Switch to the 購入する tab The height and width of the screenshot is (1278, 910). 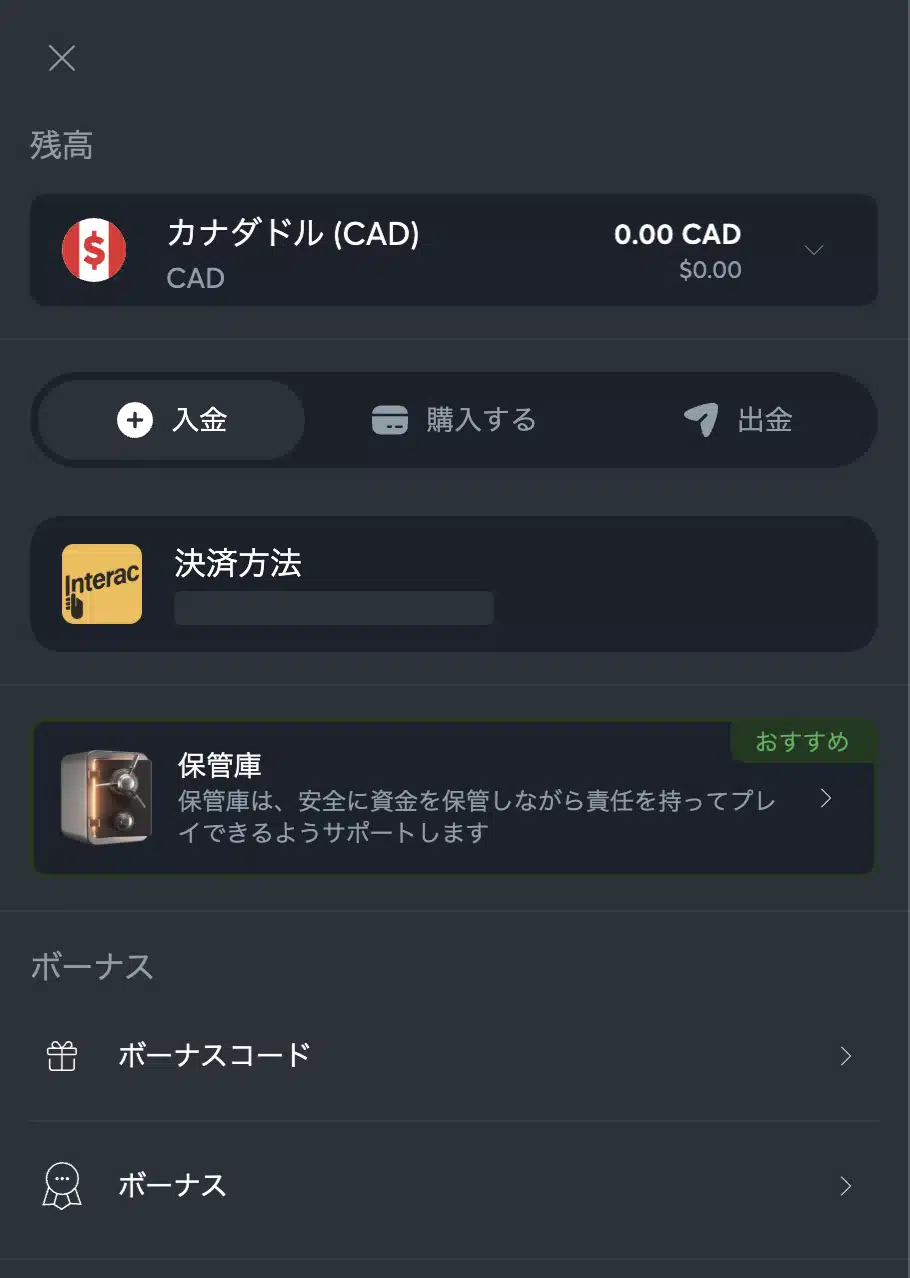pyautogui.click(x=454, y=420)
